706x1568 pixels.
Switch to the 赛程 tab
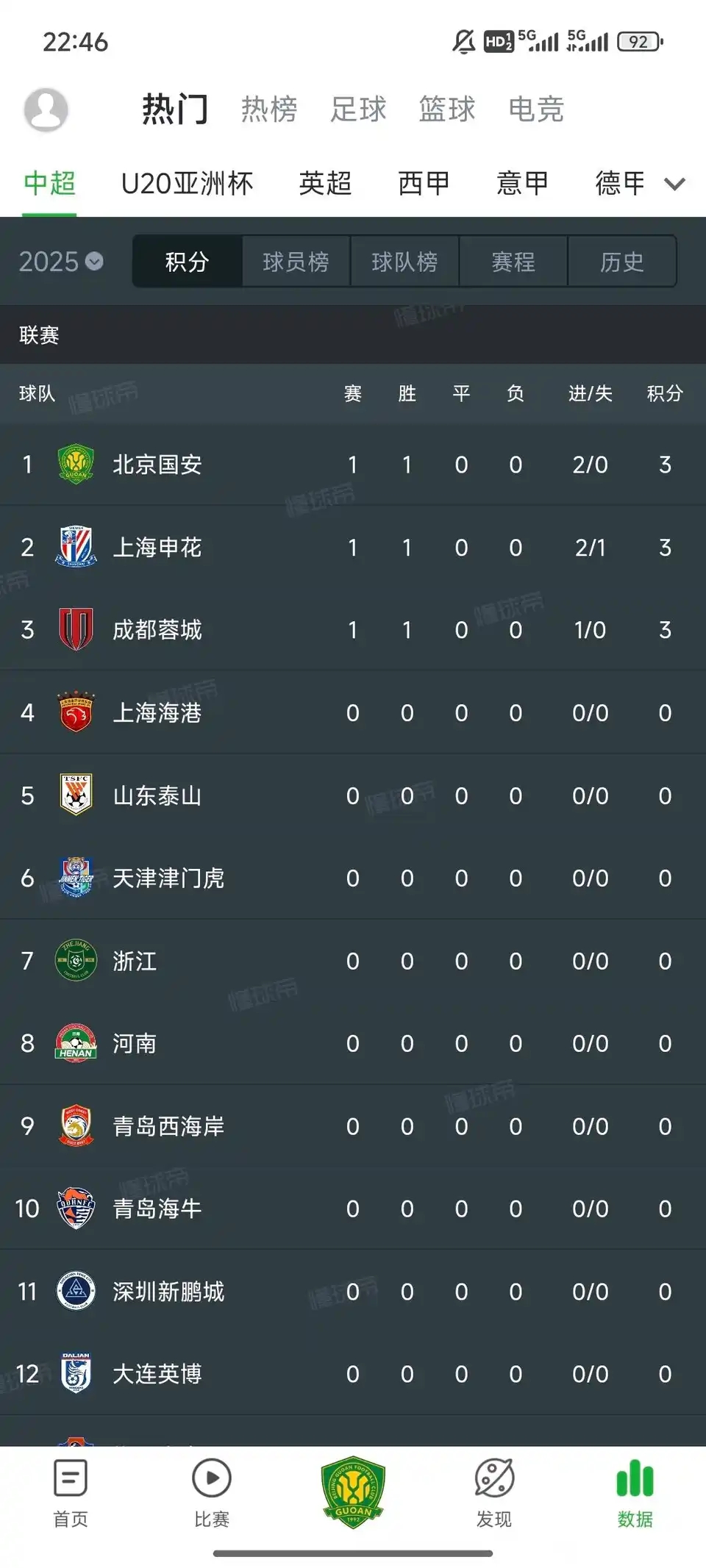point(513,262)
